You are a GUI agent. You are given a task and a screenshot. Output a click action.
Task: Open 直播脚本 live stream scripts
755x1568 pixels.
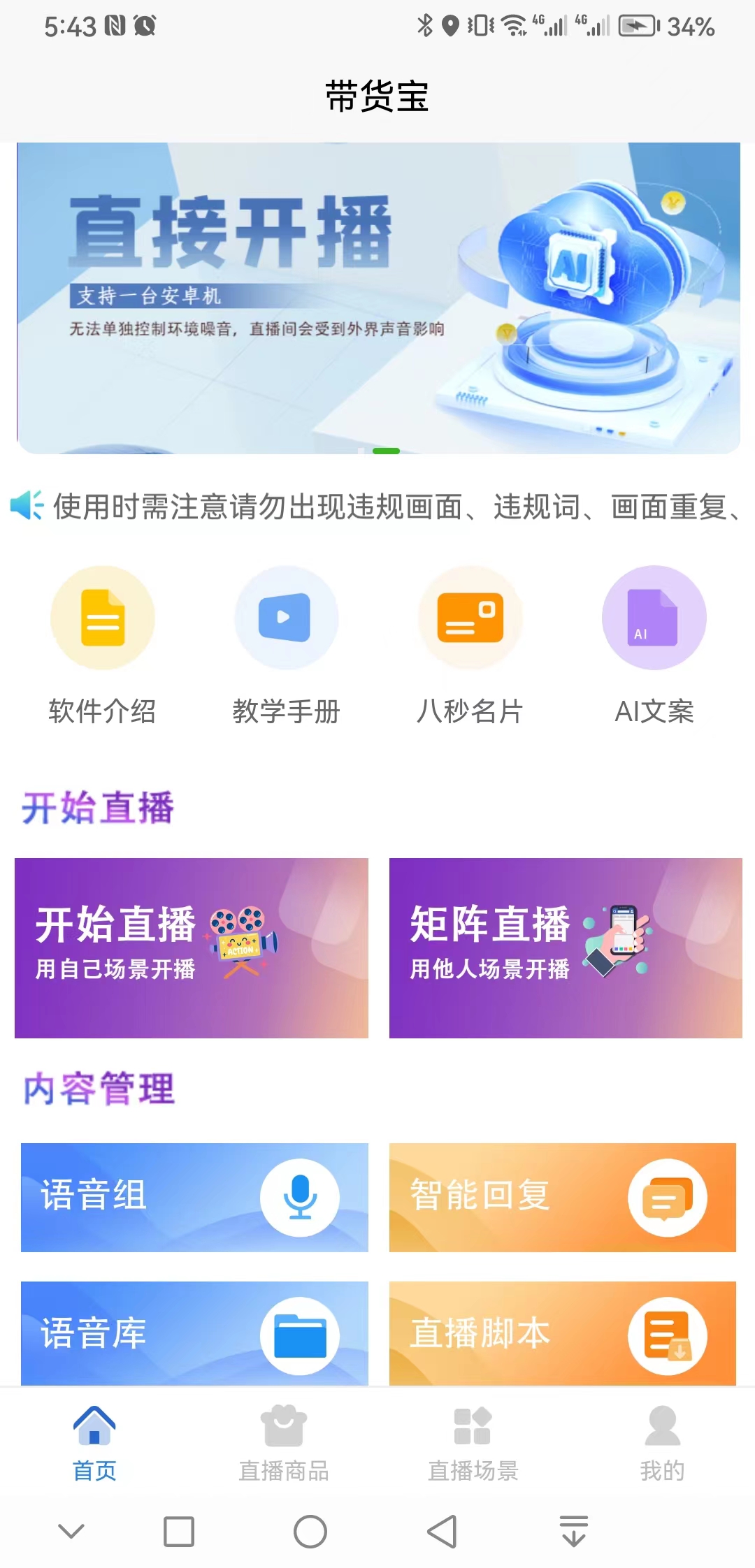point(562,1333)
